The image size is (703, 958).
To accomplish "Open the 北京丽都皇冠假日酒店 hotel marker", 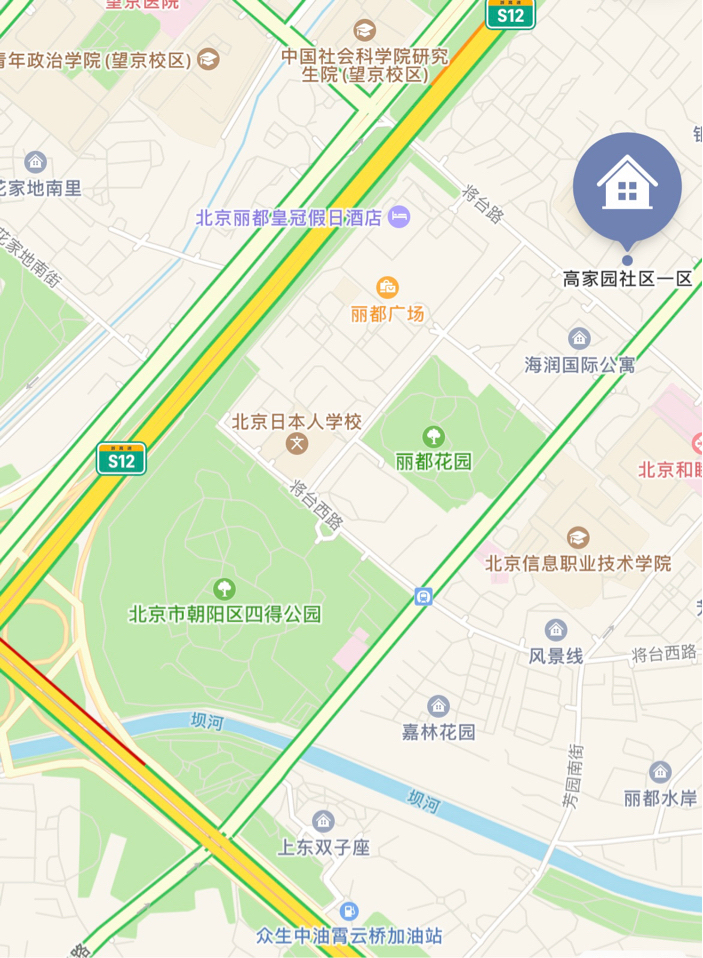I will pyautogui.click(x=399, y=216).
